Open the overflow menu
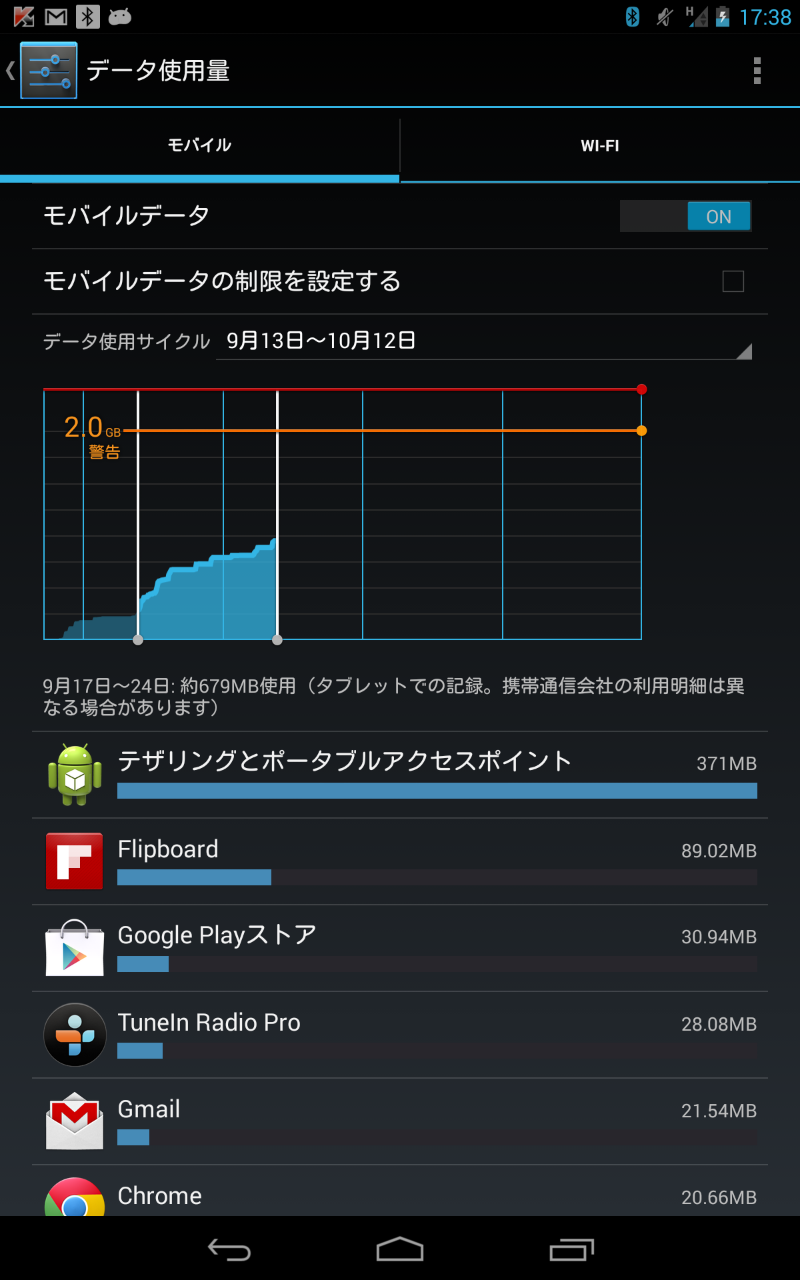The height and width of the screenshot is (1280, 800). [757, 70]
